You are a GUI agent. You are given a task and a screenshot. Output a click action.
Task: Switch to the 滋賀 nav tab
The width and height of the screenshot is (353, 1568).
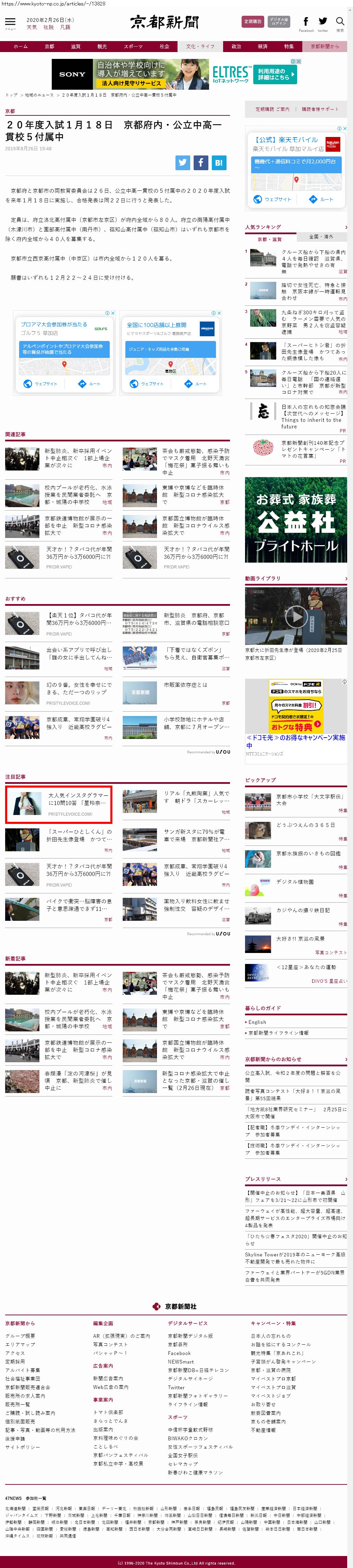coord(76,46)
